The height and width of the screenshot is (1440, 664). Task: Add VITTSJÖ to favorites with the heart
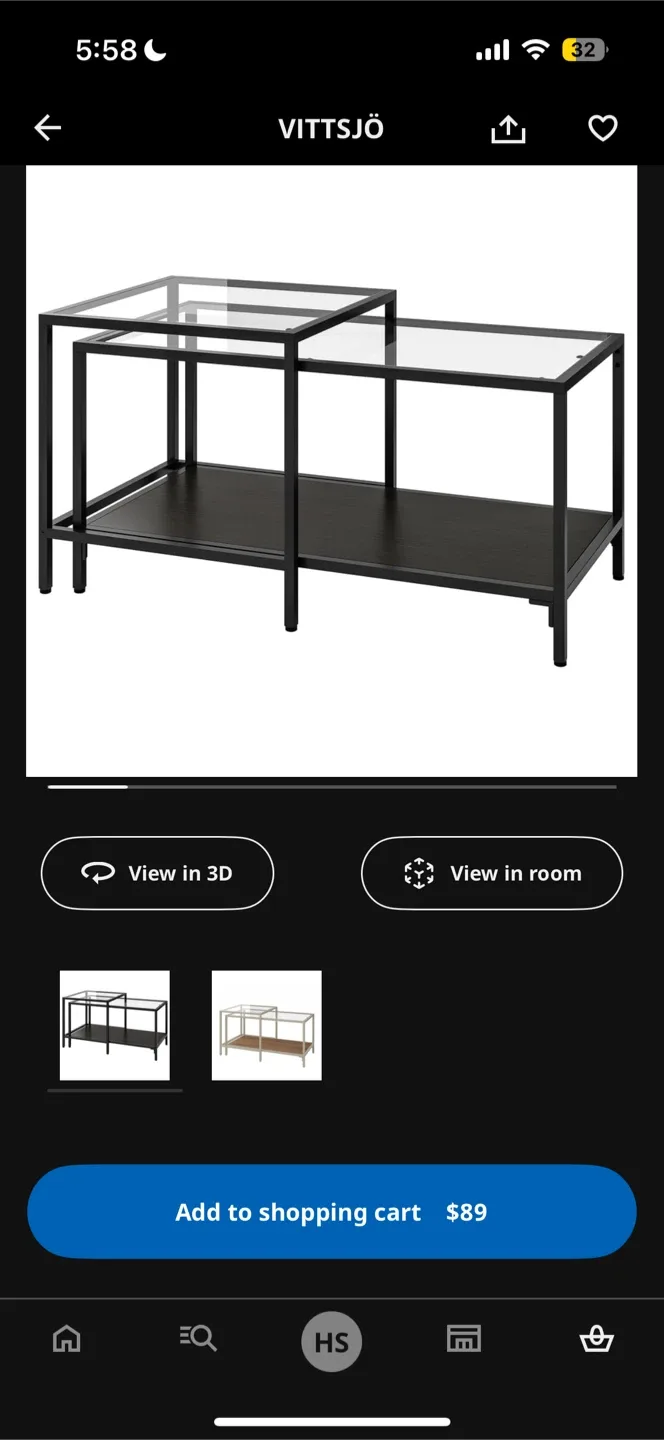tap(602, 129)
